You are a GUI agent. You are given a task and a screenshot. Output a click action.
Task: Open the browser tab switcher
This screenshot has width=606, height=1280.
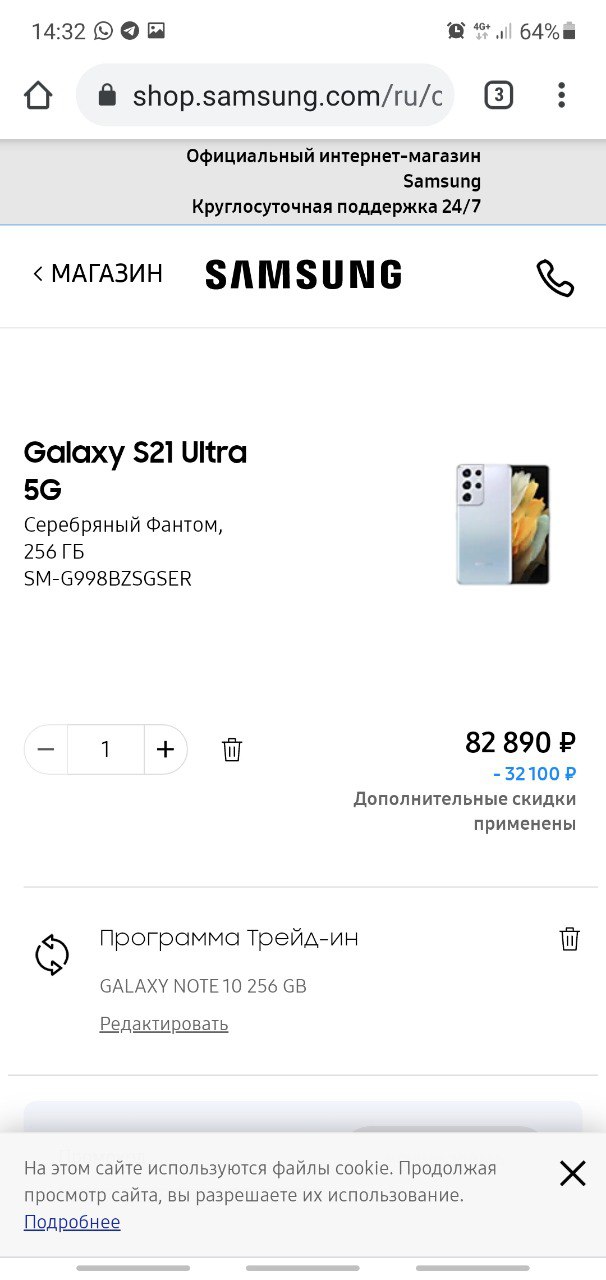[498, 95]
